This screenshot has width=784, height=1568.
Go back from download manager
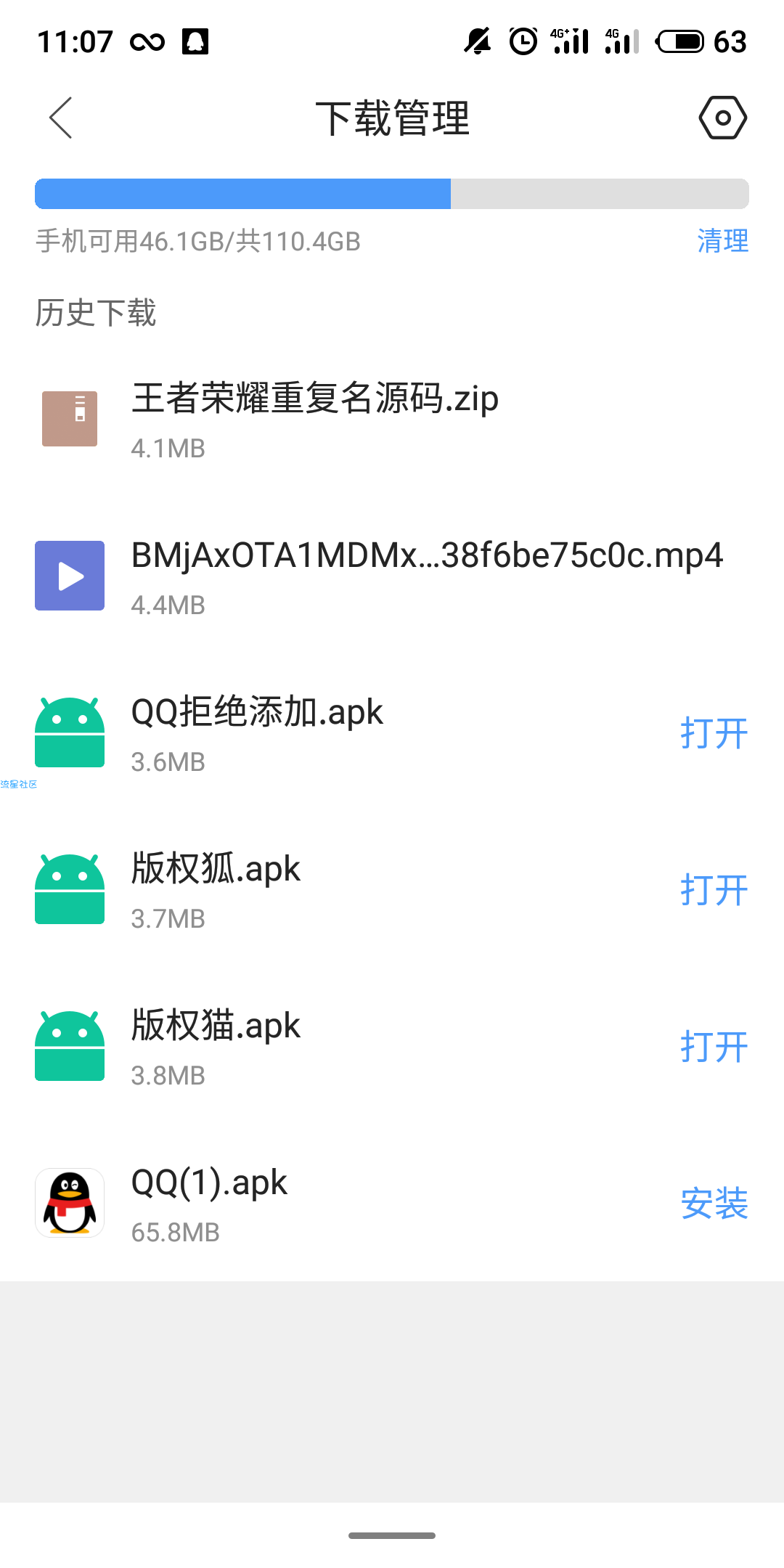coord(61,118)
